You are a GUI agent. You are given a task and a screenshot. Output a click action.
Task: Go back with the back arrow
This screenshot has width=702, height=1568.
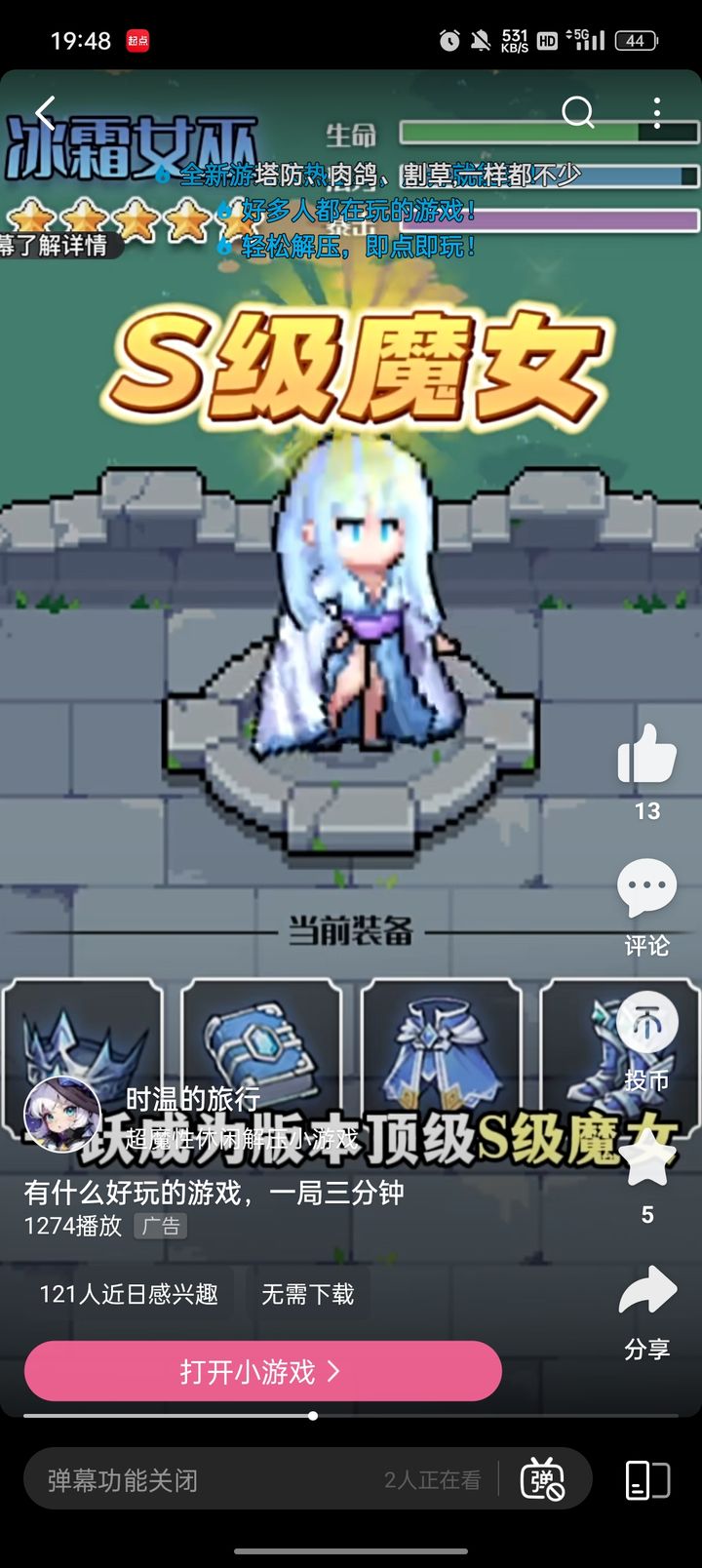(43, 112)
